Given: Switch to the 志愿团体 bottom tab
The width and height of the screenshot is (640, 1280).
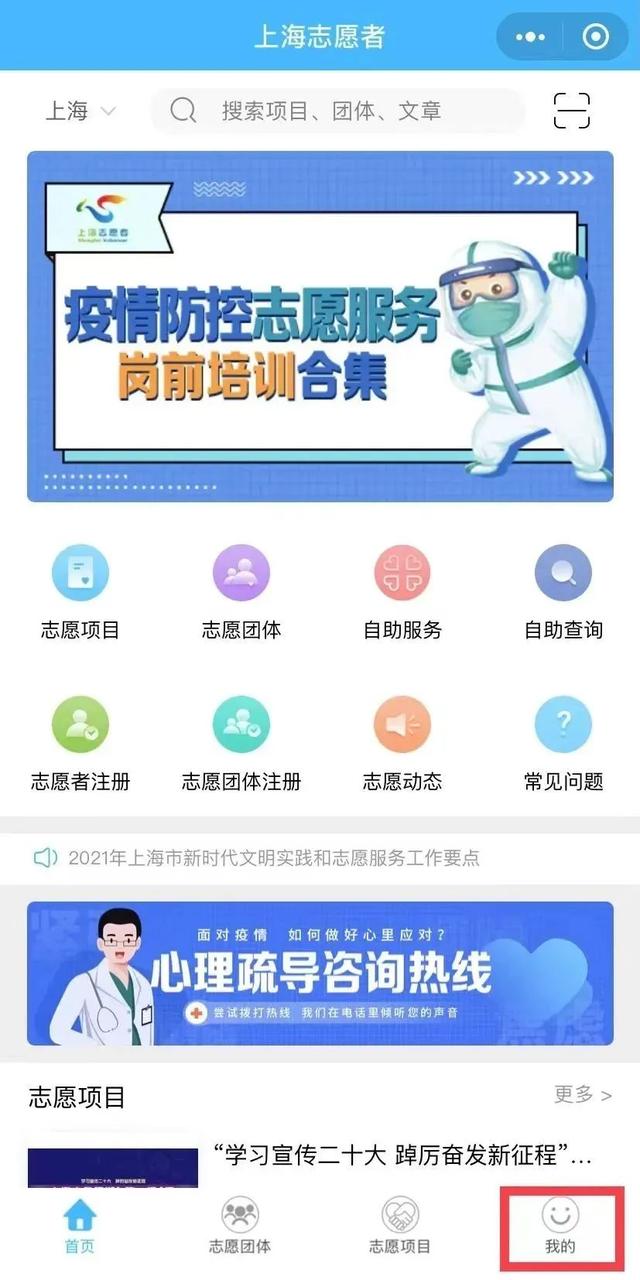Looking at the screenshot, I should (239, 1227).
